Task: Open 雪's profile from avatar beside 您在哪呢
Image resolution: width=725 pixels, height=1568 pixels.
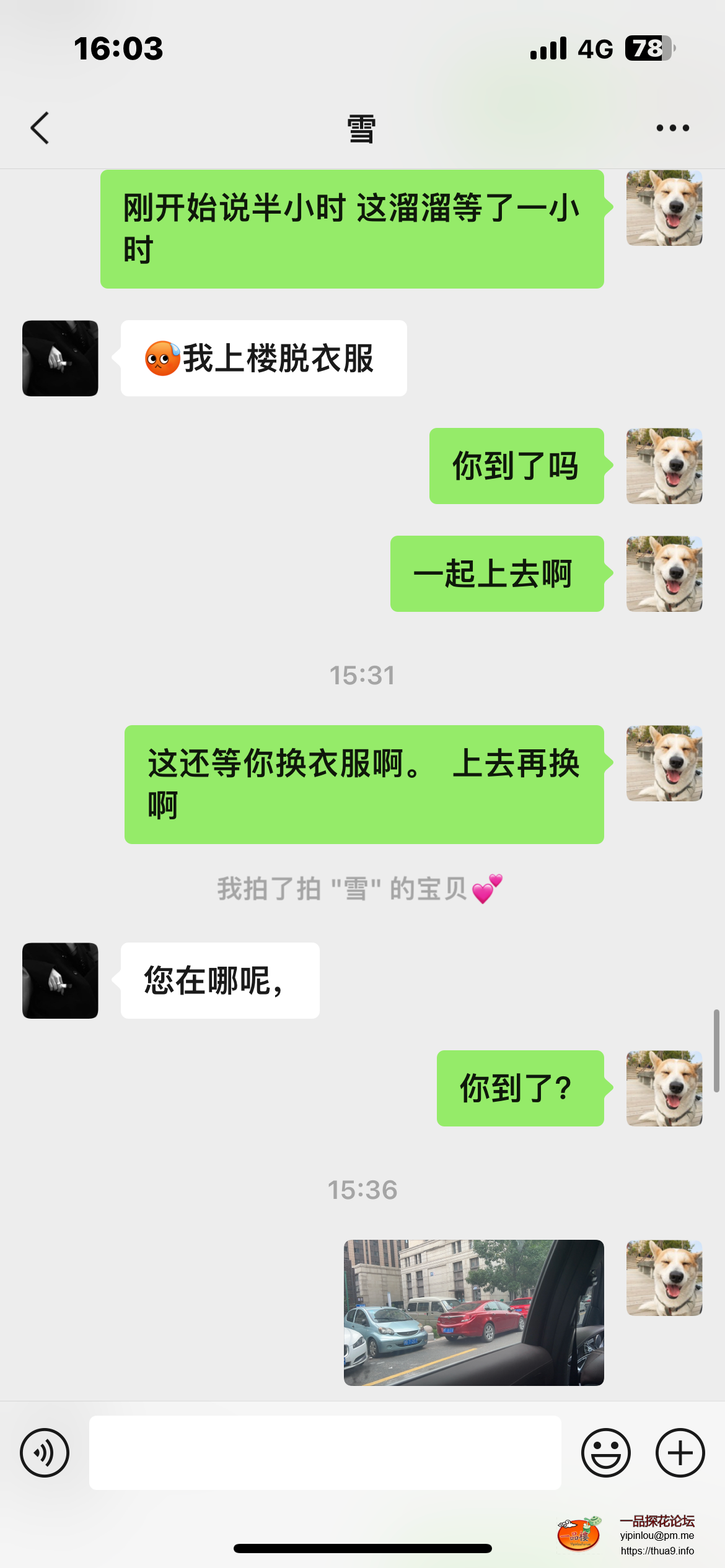Action: point(60,980)
